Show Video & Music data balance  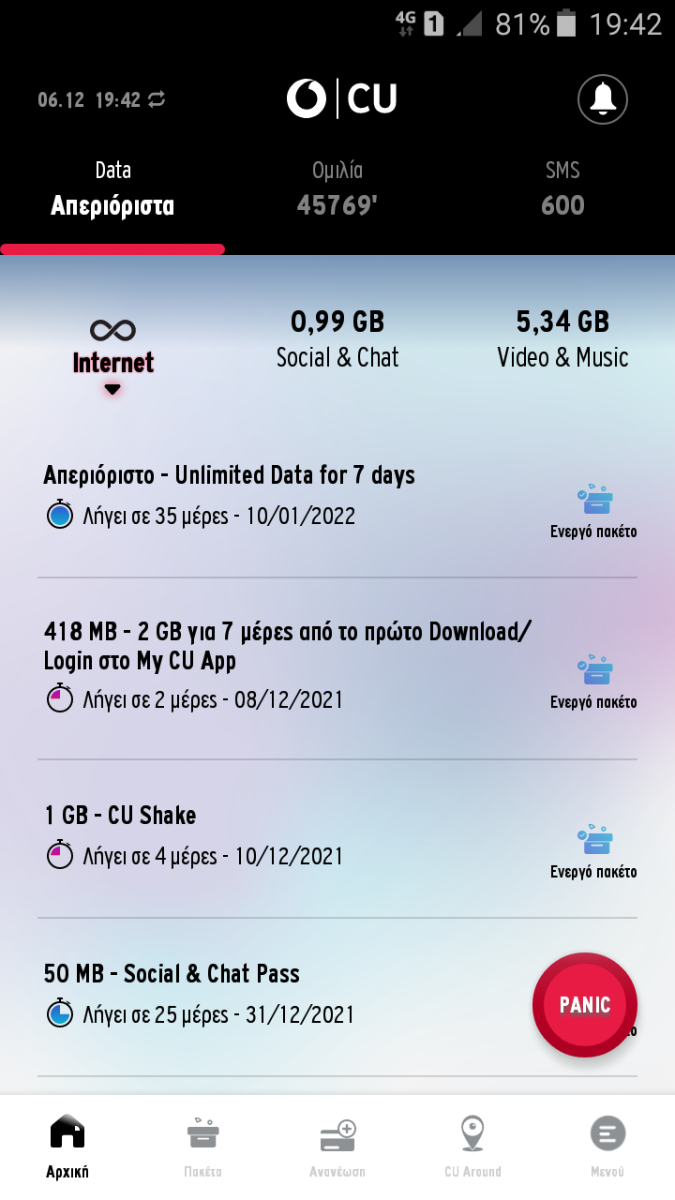point(562,338)
